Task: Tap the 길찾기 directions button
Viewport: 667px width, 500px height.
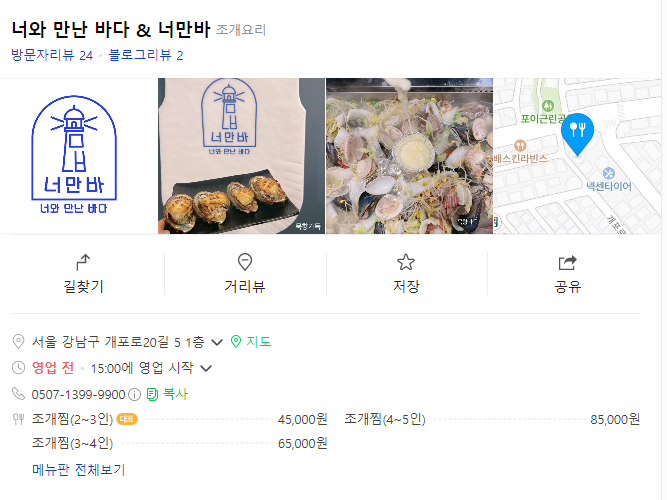Action: (83, 274)
